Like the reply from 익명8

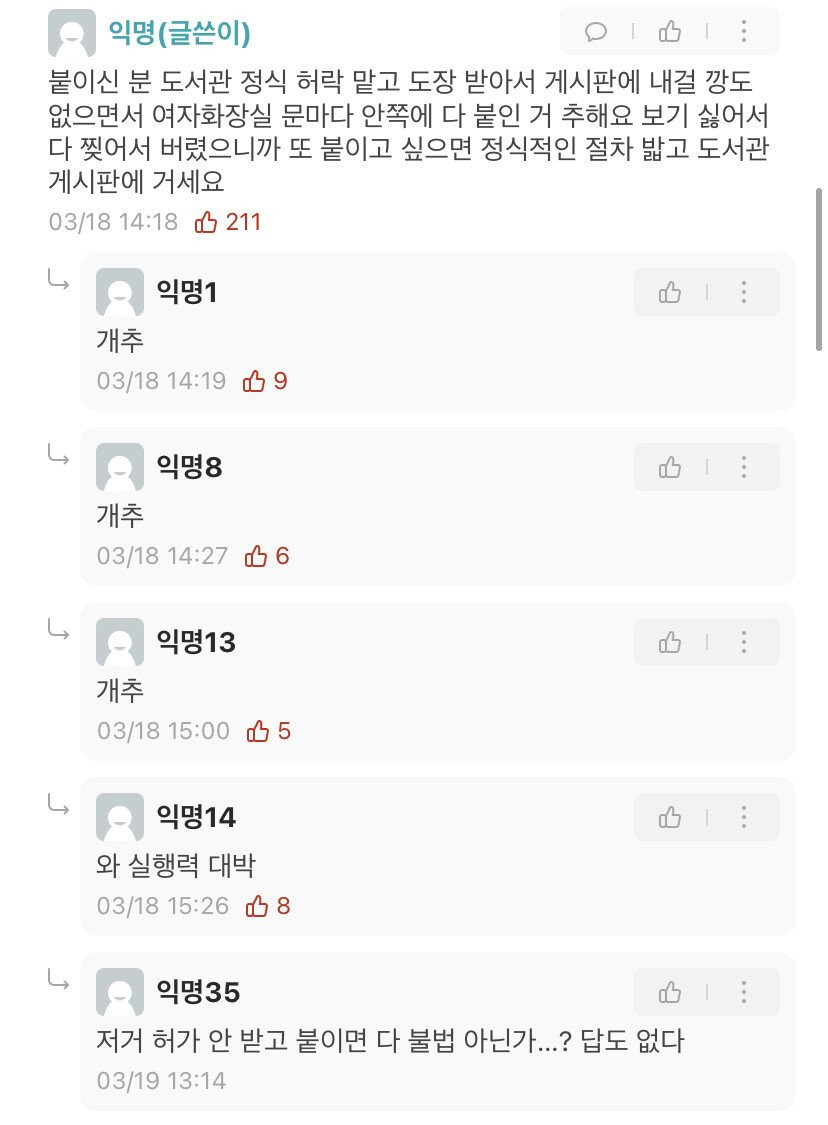point(670,467)
